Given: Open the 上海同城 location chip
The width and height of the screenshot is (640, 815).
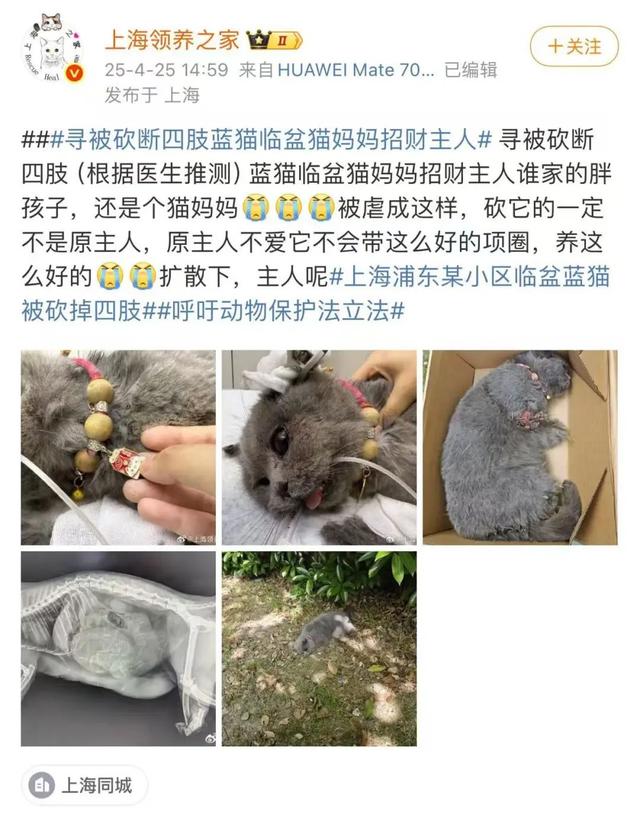Looking at the screenshot, I should click(x=84, y=785).
